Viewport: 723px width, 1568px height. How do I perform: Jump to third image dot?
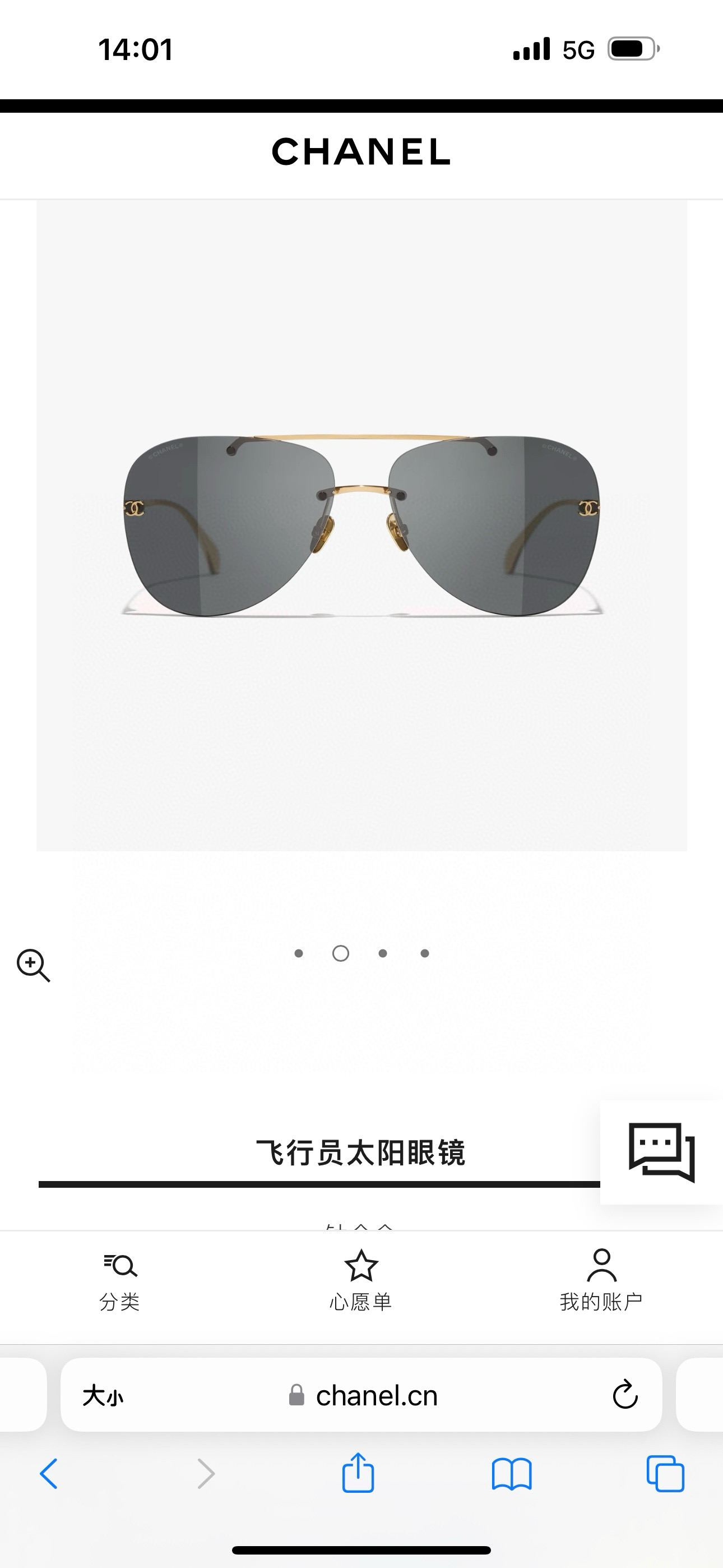(x=382, y=953)
